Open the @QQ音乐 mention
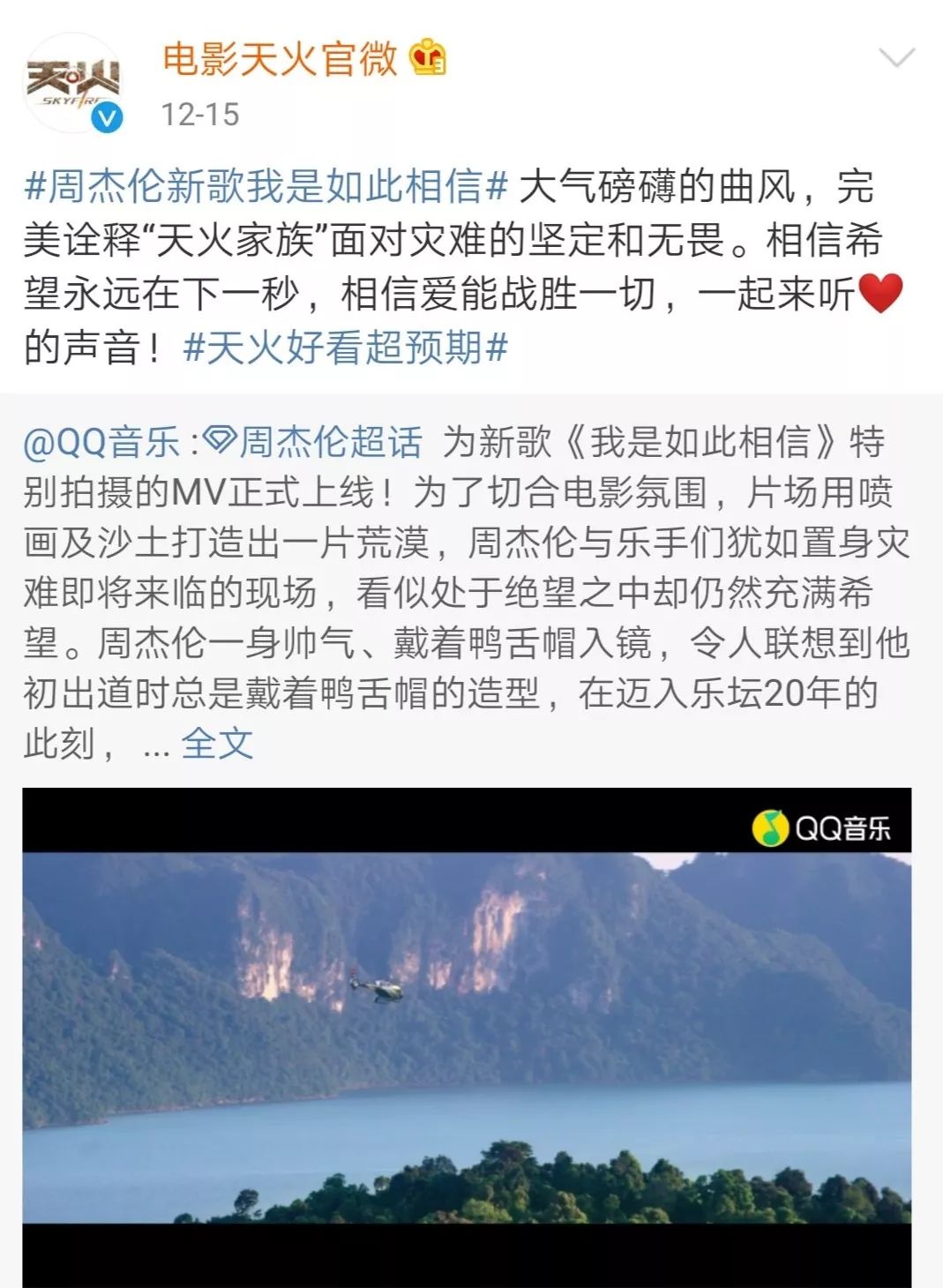This screenshot has width=943, height=1288. click(101, 442)
